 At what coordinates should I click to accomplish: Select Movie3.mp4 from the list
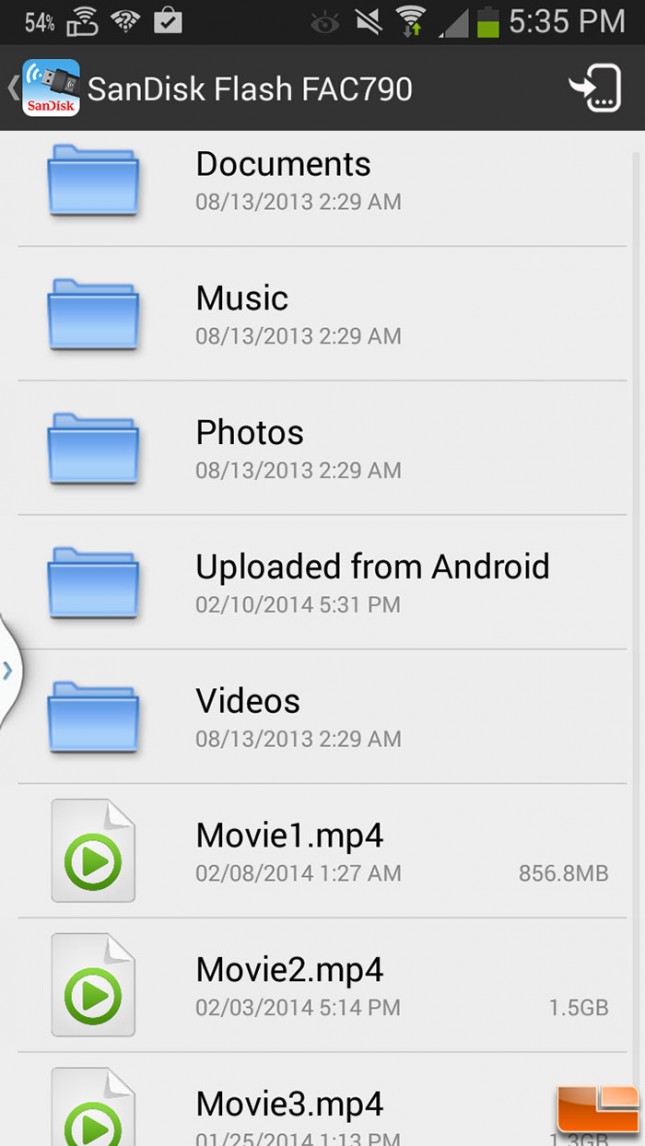[x=322, y=1099]
